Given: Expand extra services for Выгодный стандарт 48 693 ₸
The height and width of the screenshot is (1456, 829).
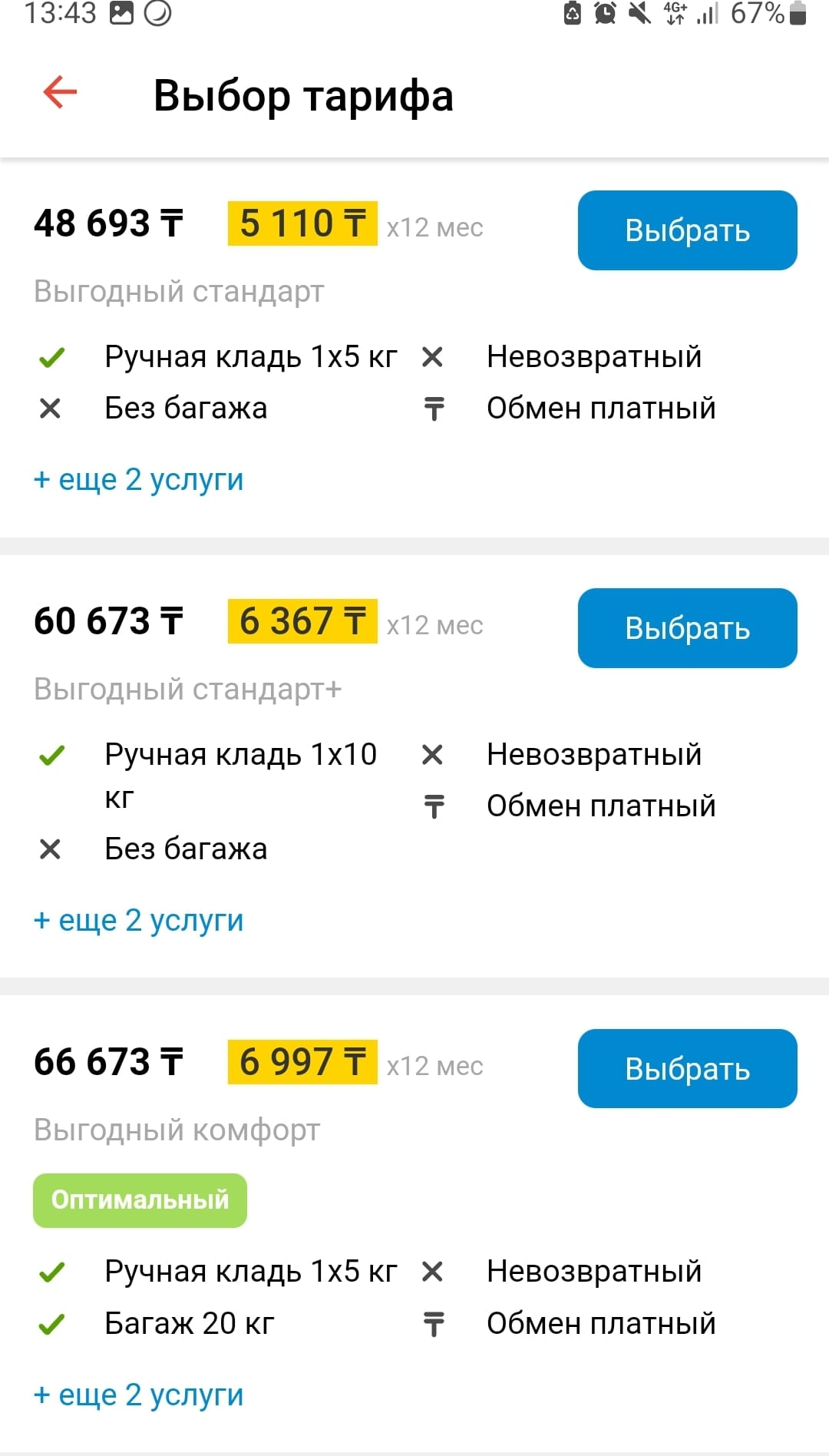Looking at the screenshot, I should pyautogui.click(x=139, y=480).
